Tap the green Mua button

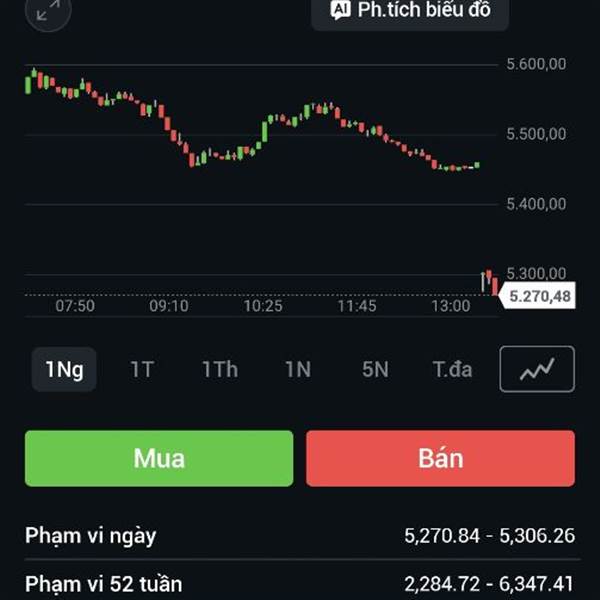click(x=159, y=458)
